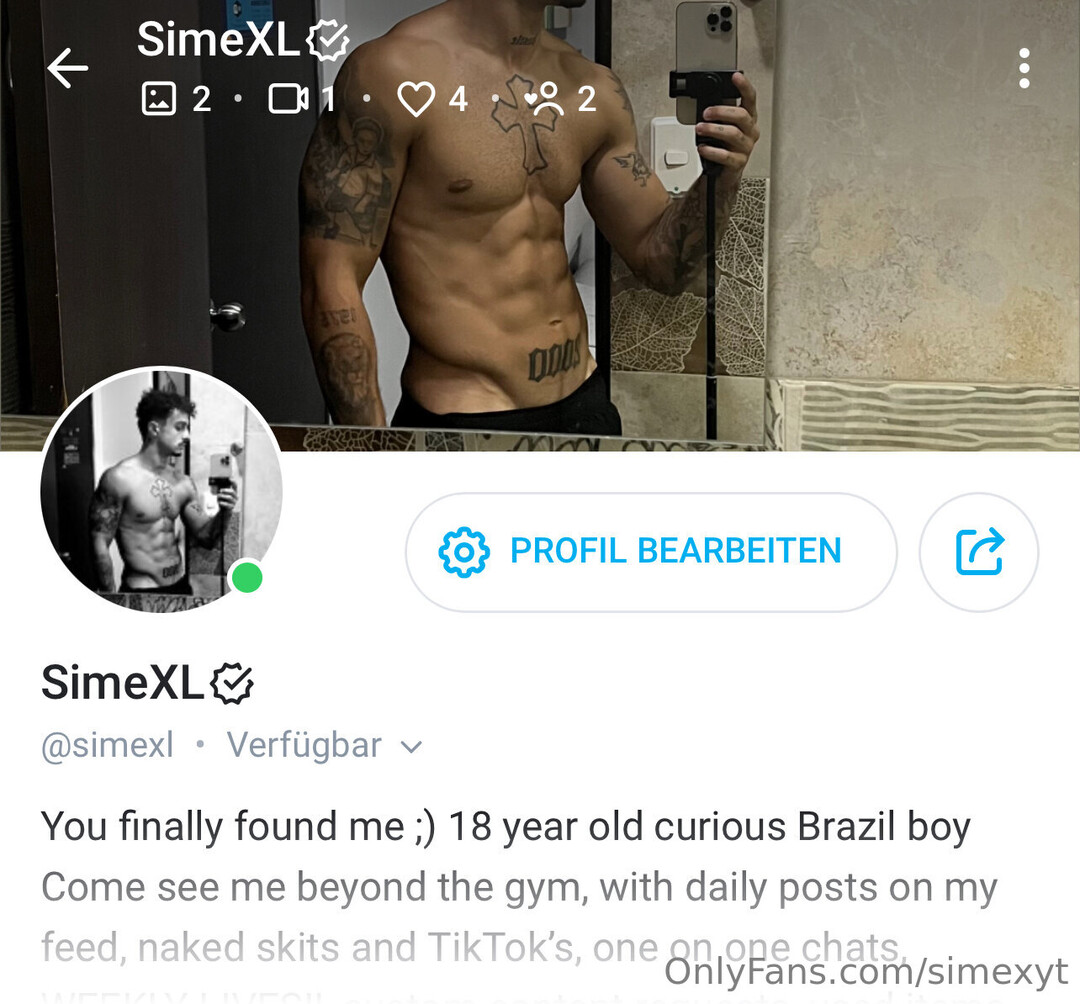Open the round profile picture

coord(161,489)
